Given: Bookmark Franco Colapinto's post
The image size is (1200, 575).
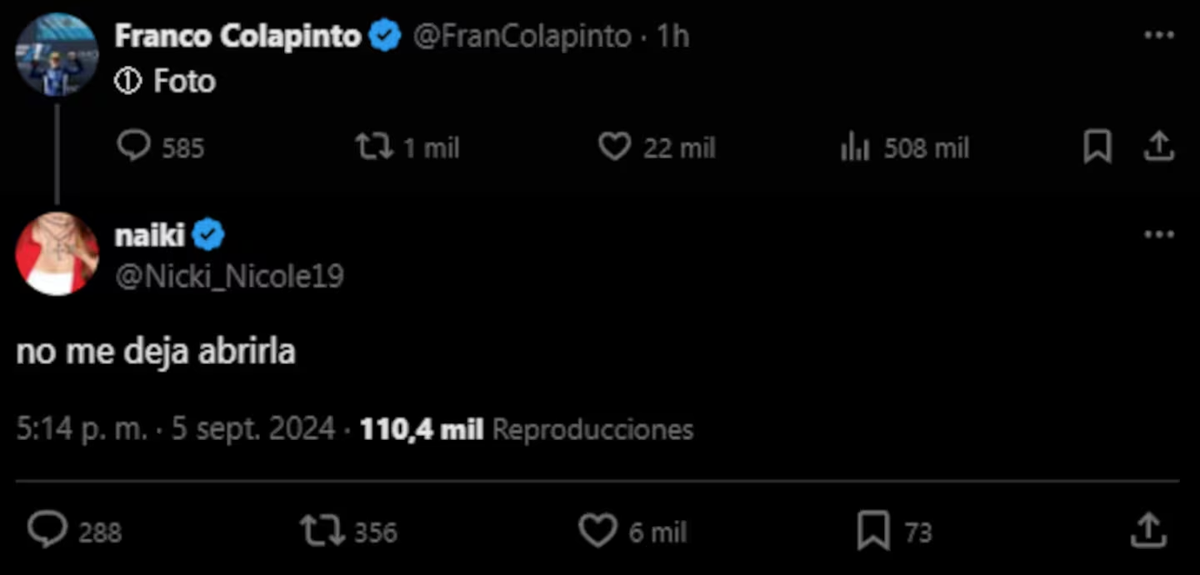Looking at the screenshot, I should coord(1097,148).
